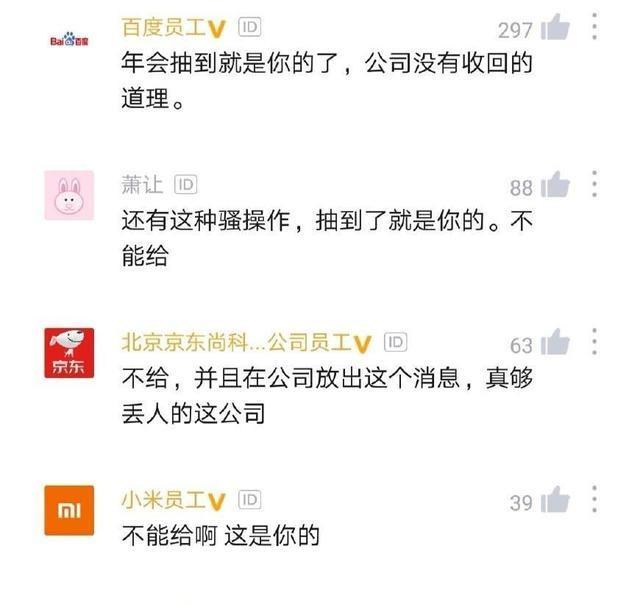
Task: Open overflow menu on 京东 employee comment
Action: 595,342
